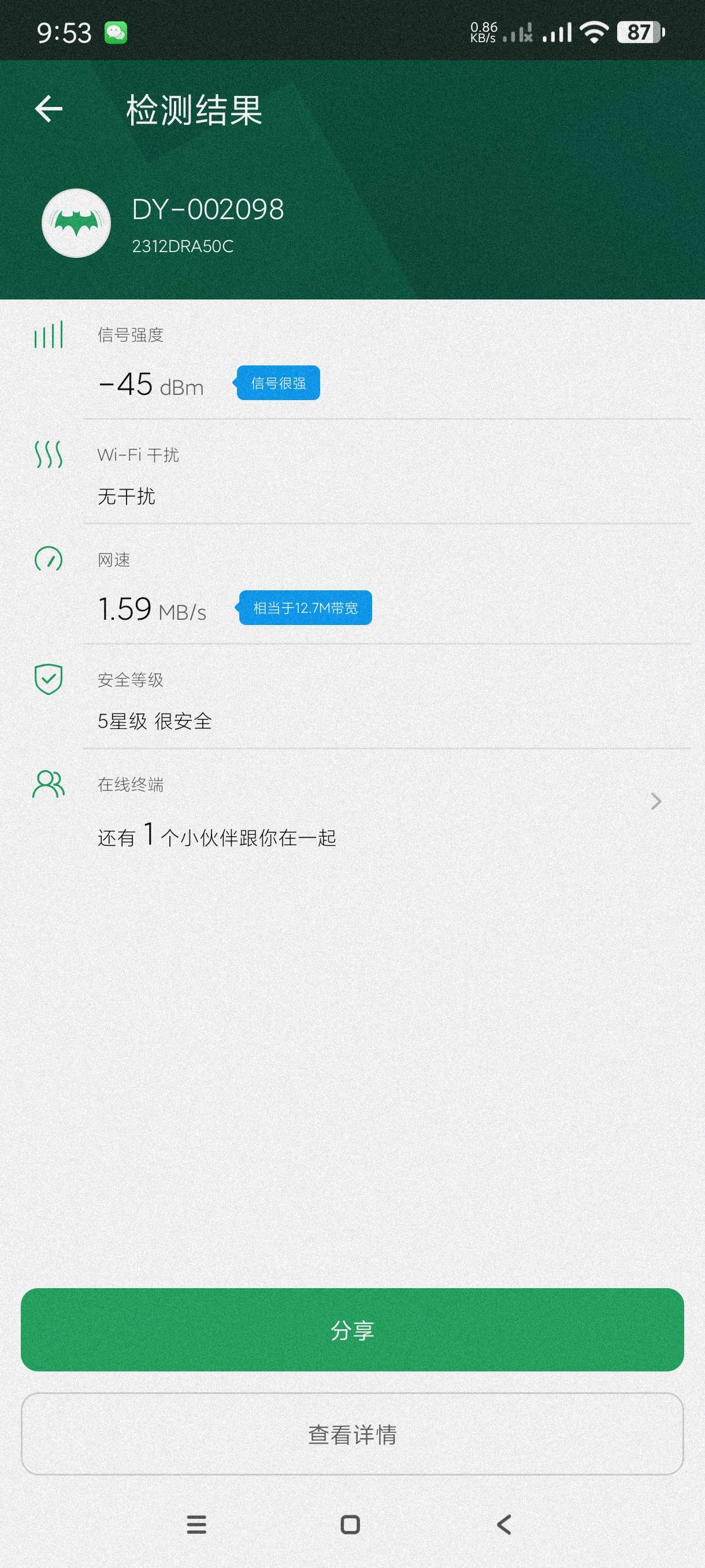Go to the home screen

350,1525
